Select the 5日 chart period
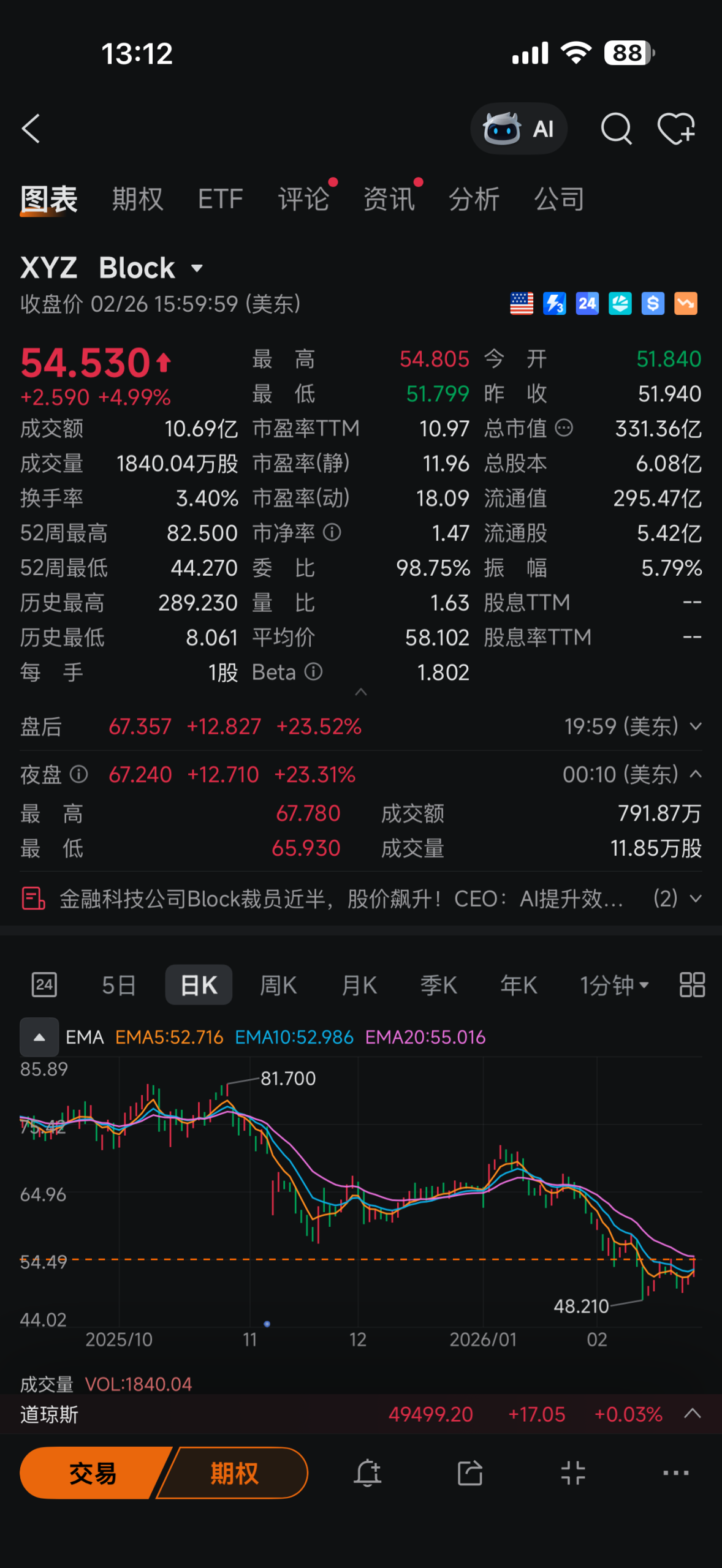This screenshot has width=722, height=1568. 118,986
